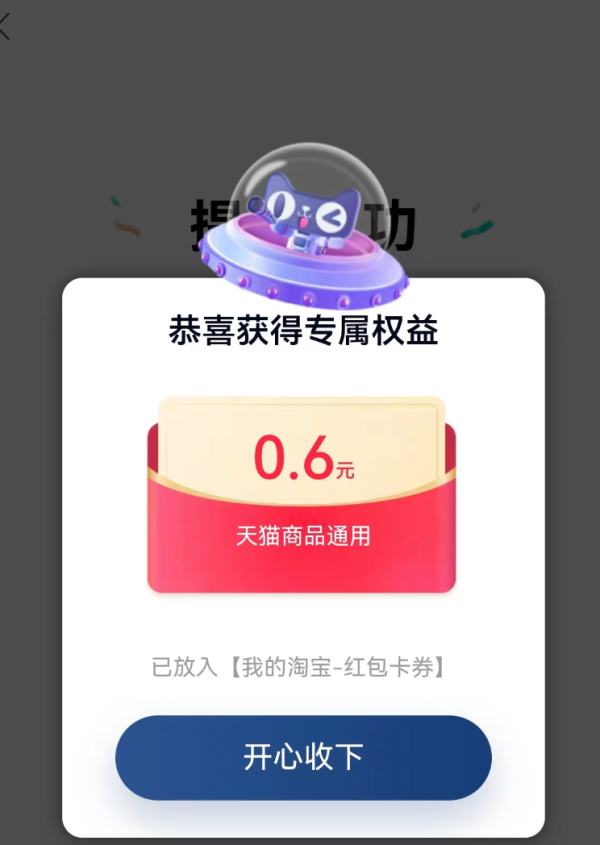Tap the 开心收下 button
Image resolution: width=600 pixels, height=845 pixels.
pos(303,757)
